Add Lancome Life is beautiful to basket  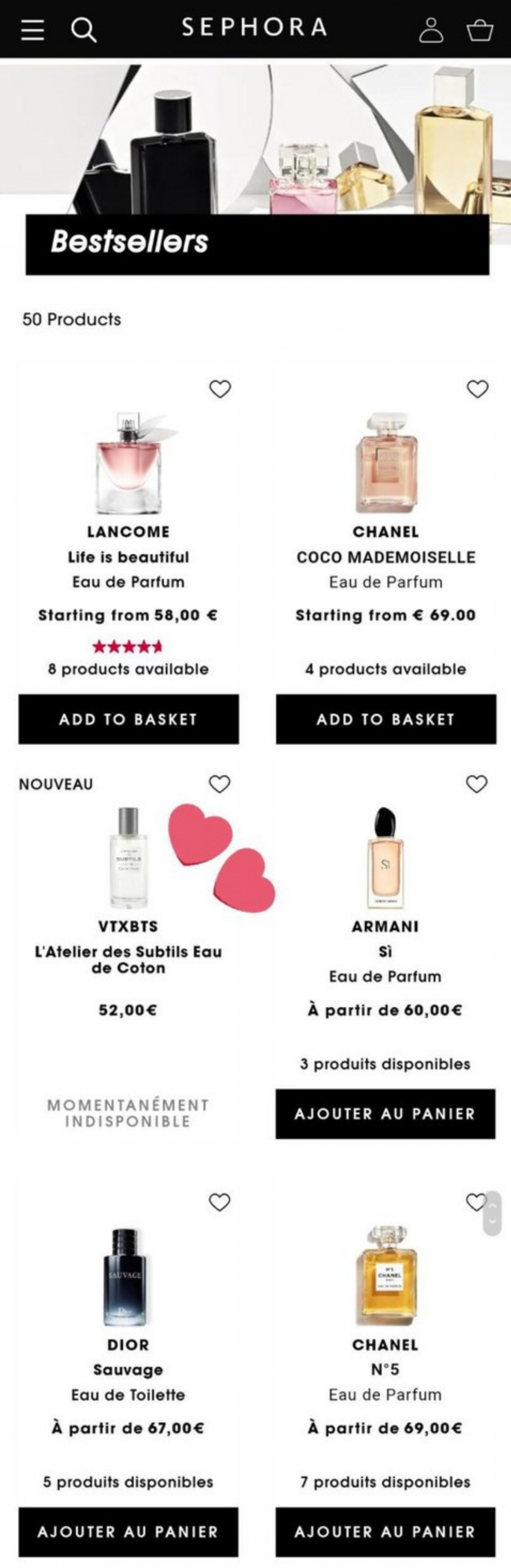pyautogui.click(x=128, y=719)
